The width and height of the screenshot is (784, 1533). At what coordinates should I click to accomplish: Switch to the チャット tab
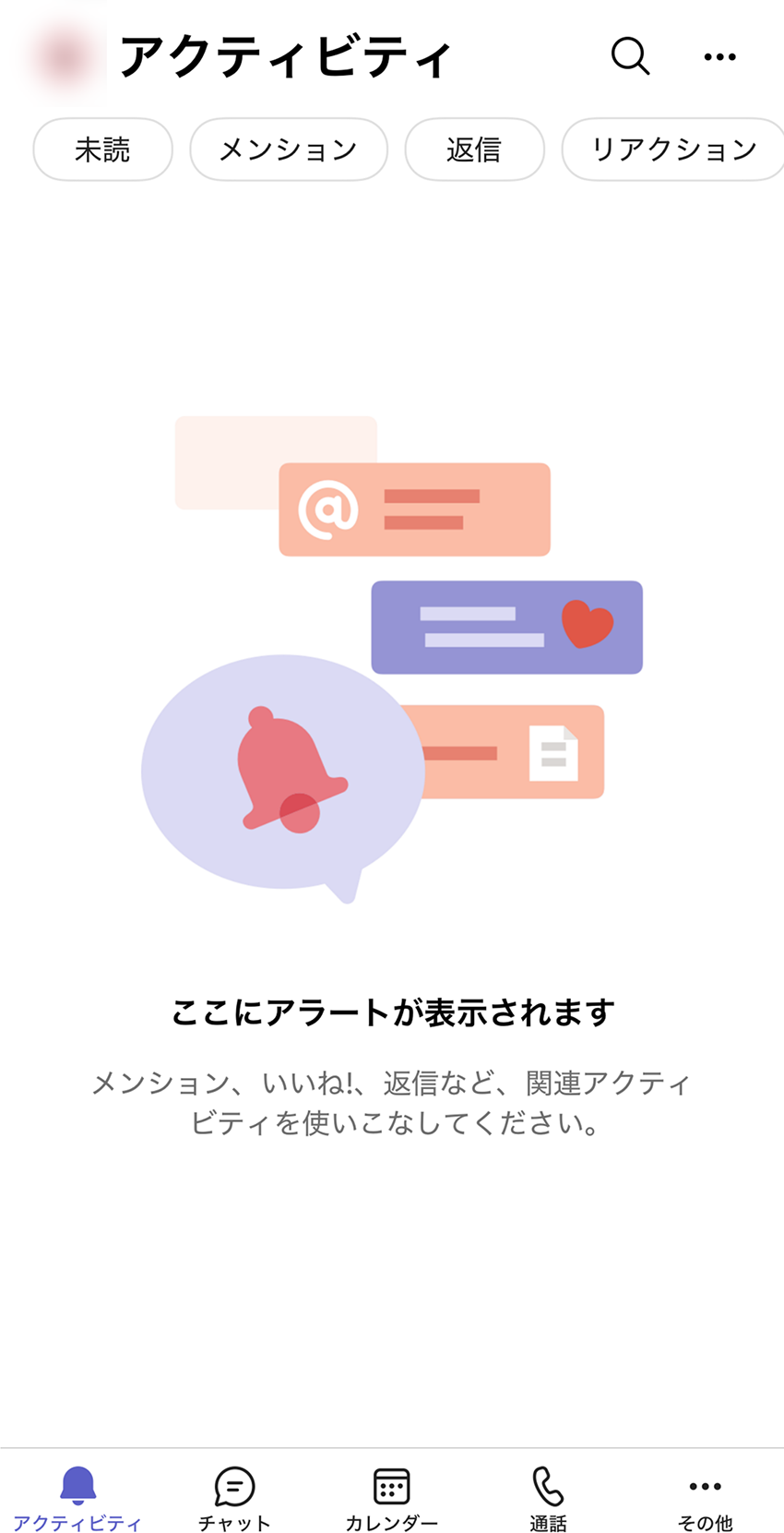pyautogui.click(x=234, y=1497)
